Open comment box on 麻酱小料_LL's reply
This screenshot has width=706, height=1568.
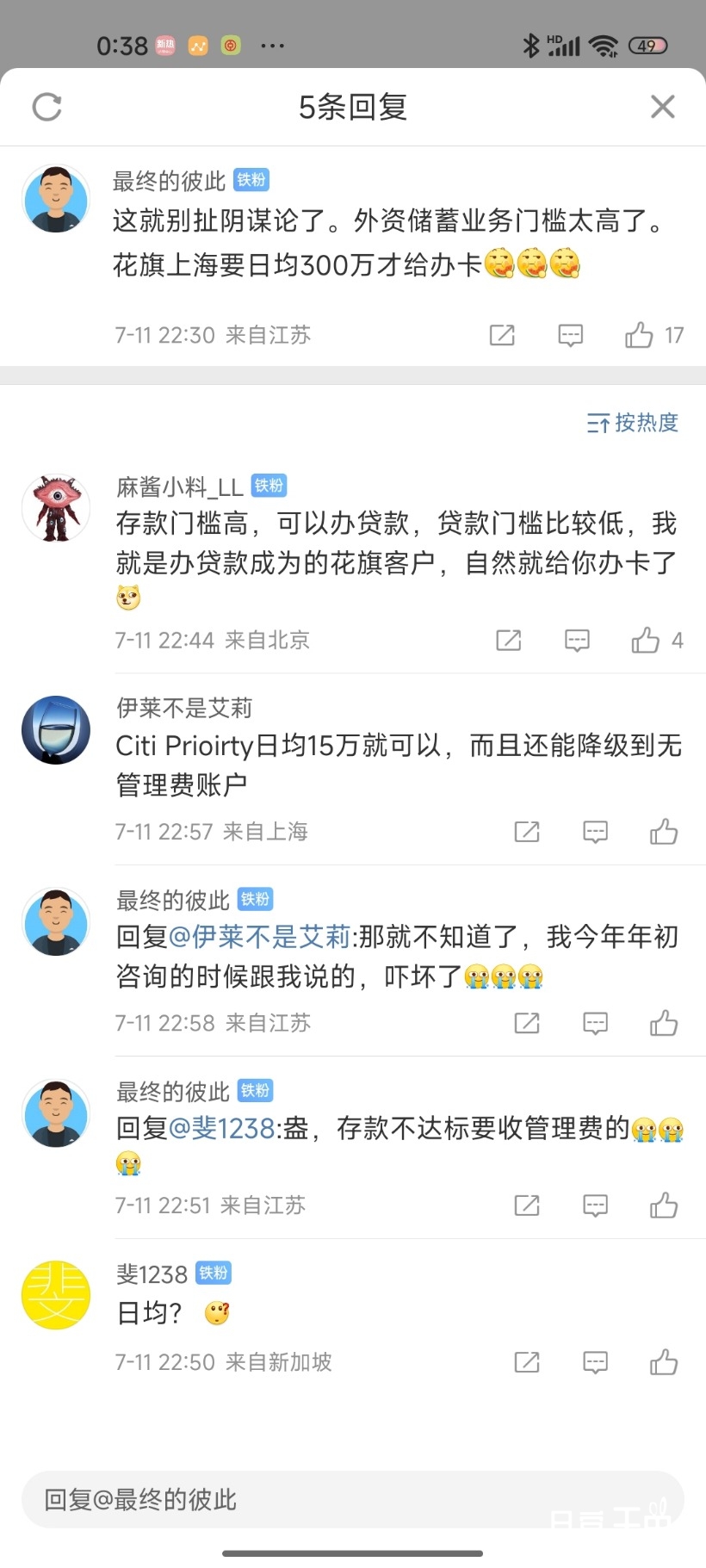click(x=576, y=640)
